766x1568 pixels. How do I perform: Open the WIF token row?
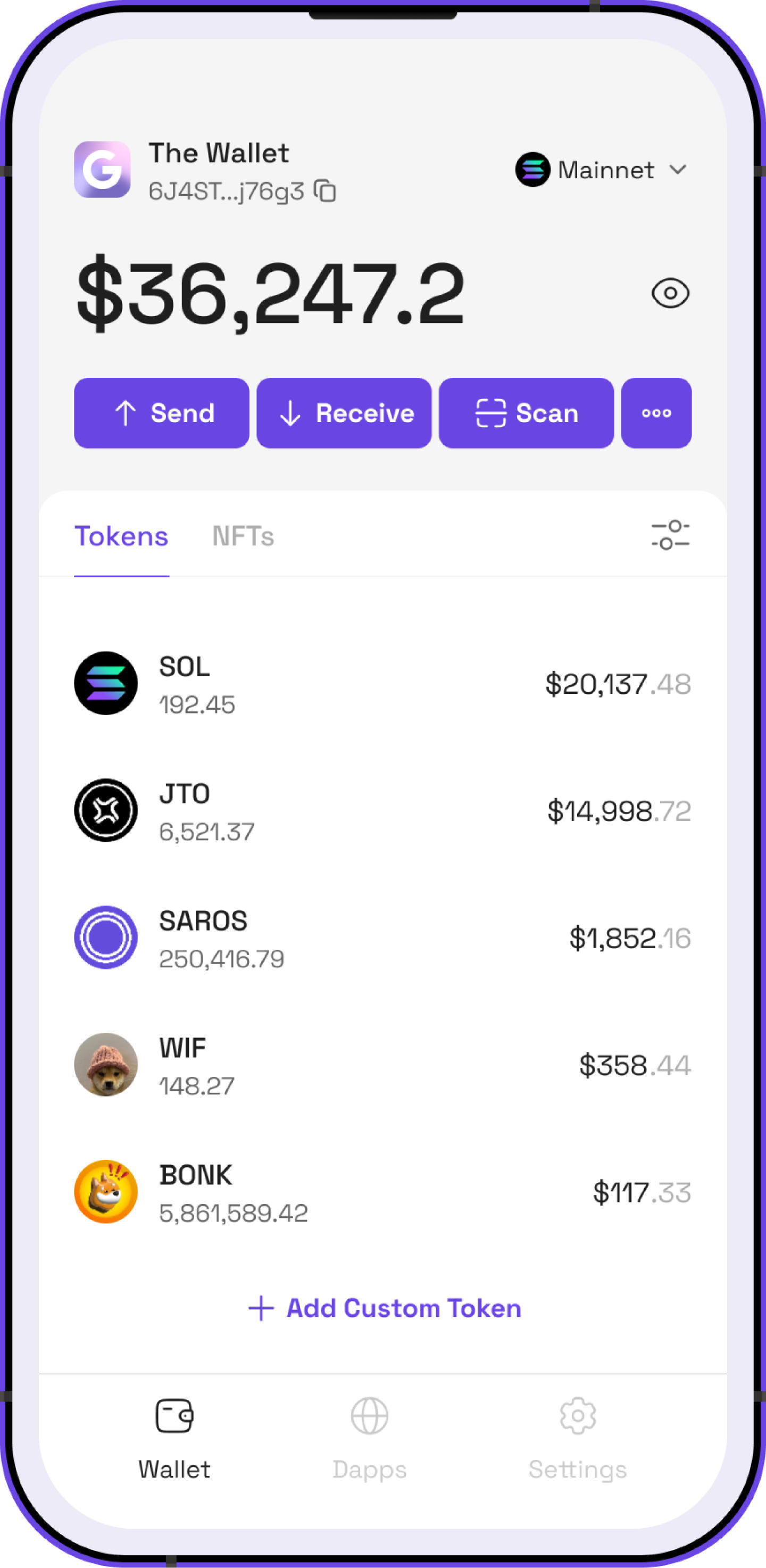[382, 1065]
